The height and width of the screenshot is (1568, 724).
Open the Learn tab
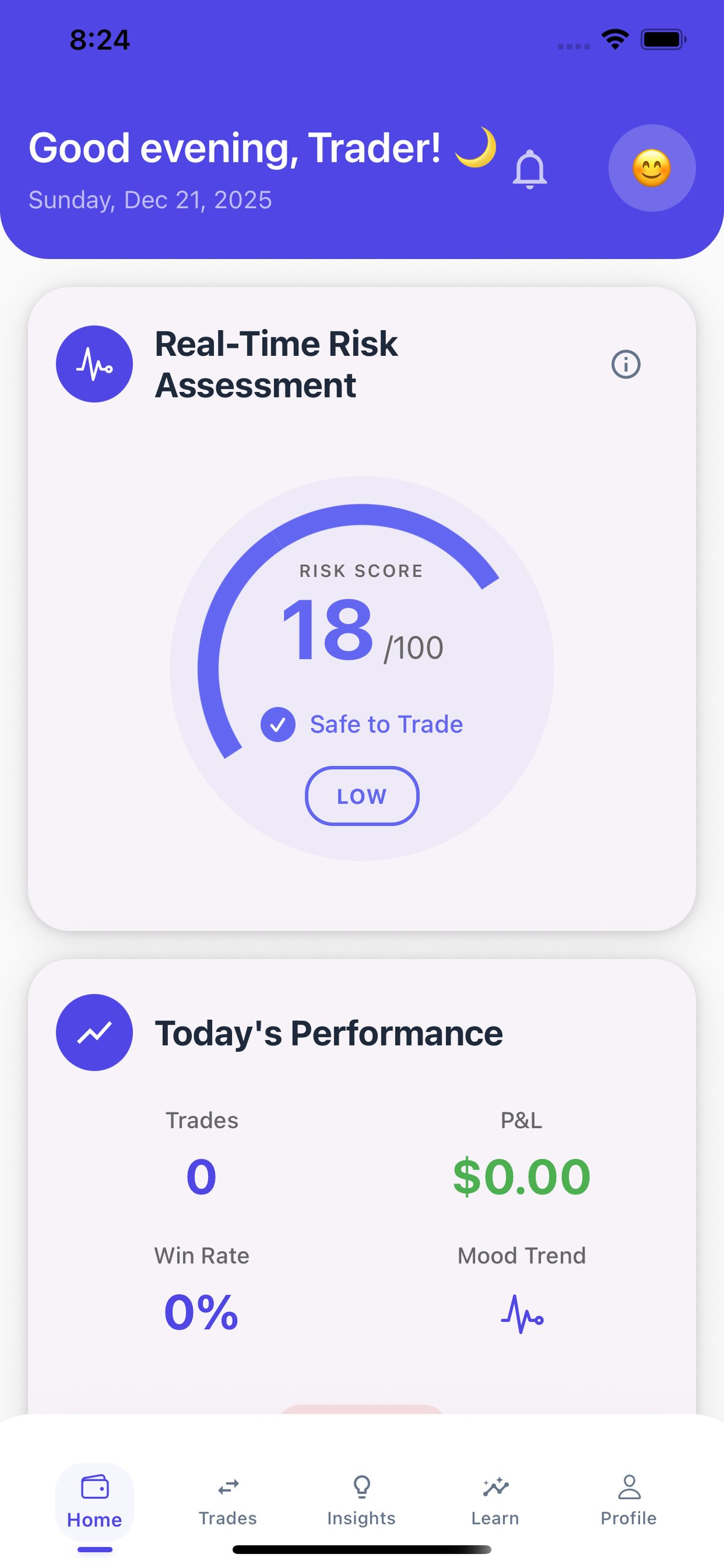(495, 1501)
